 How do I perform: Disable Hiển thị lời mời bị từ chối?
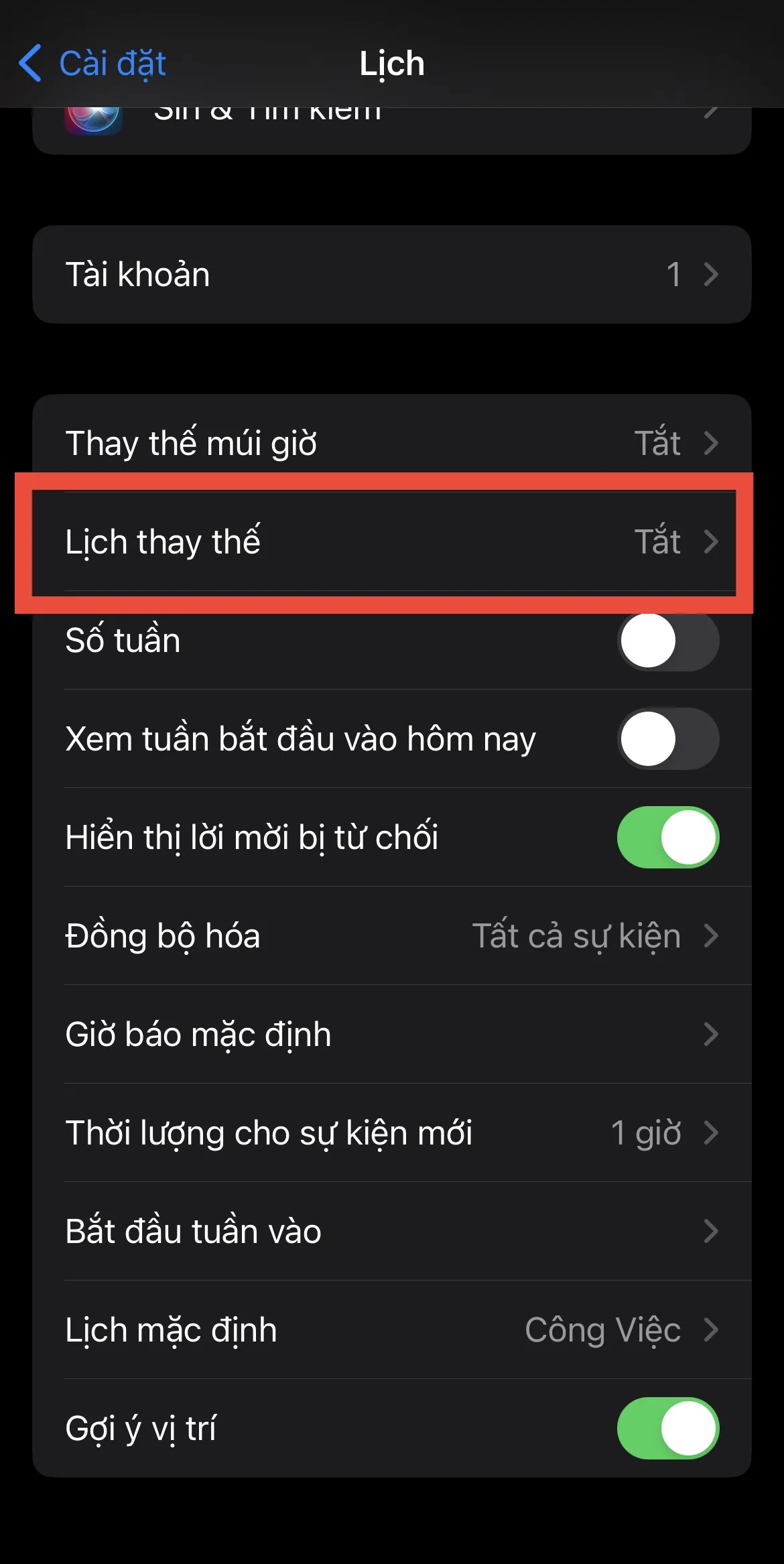pyautogui.click(x=667, y=837)
